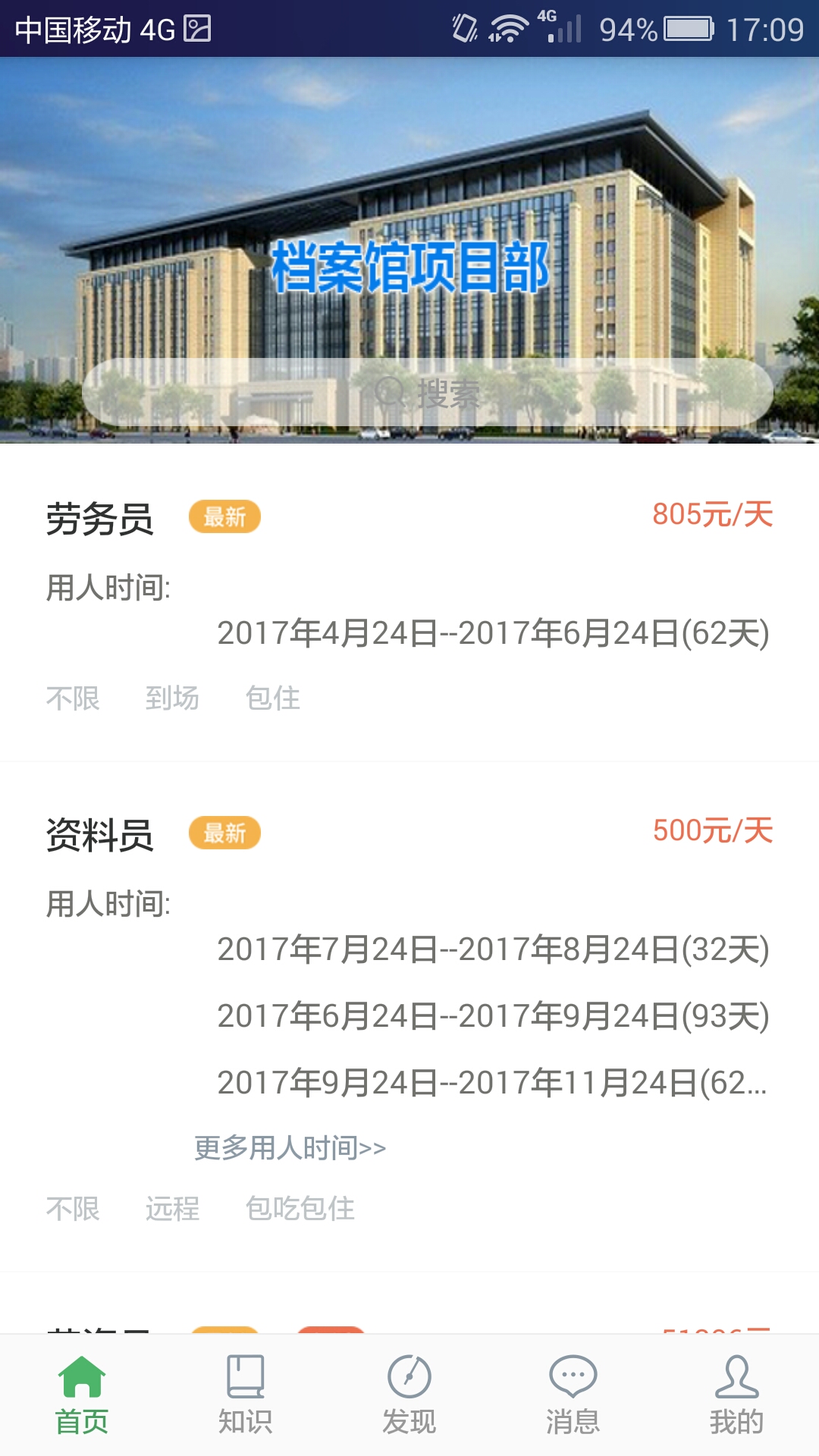
Task: Open the 劳务员 job listing
Action: (100, 520)
